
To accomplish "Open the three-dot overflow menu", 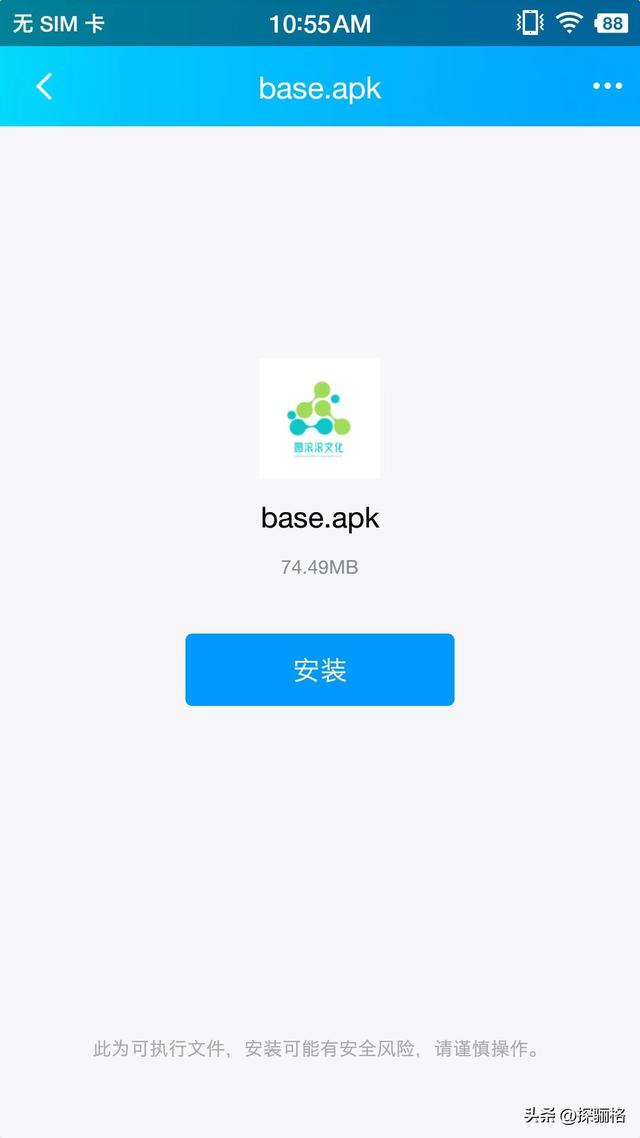I will [607, 86].
